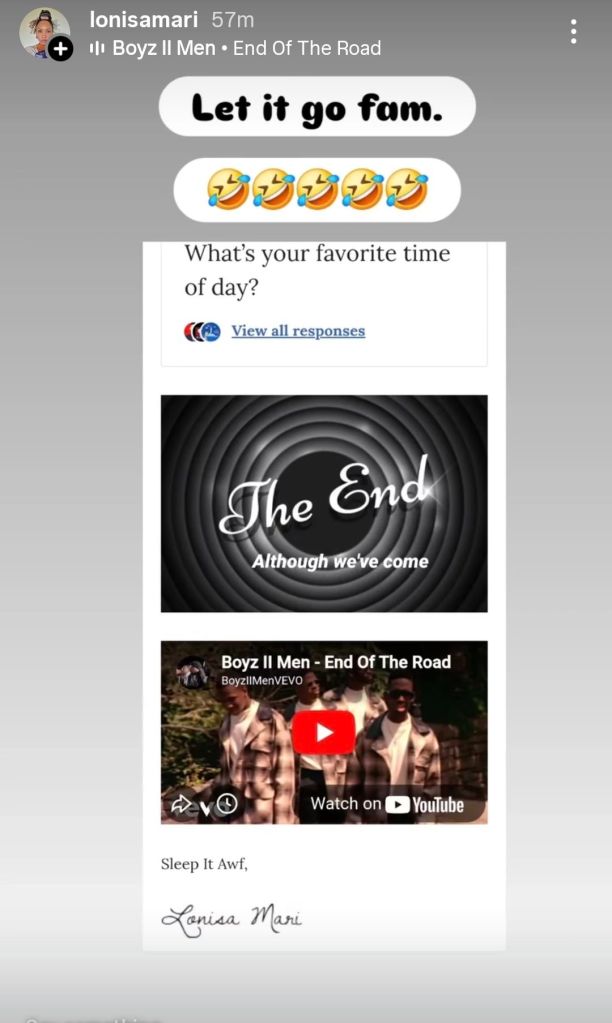612x1023 pixels.
Task: View the lonisamari username profile
Action: (143, 19)
